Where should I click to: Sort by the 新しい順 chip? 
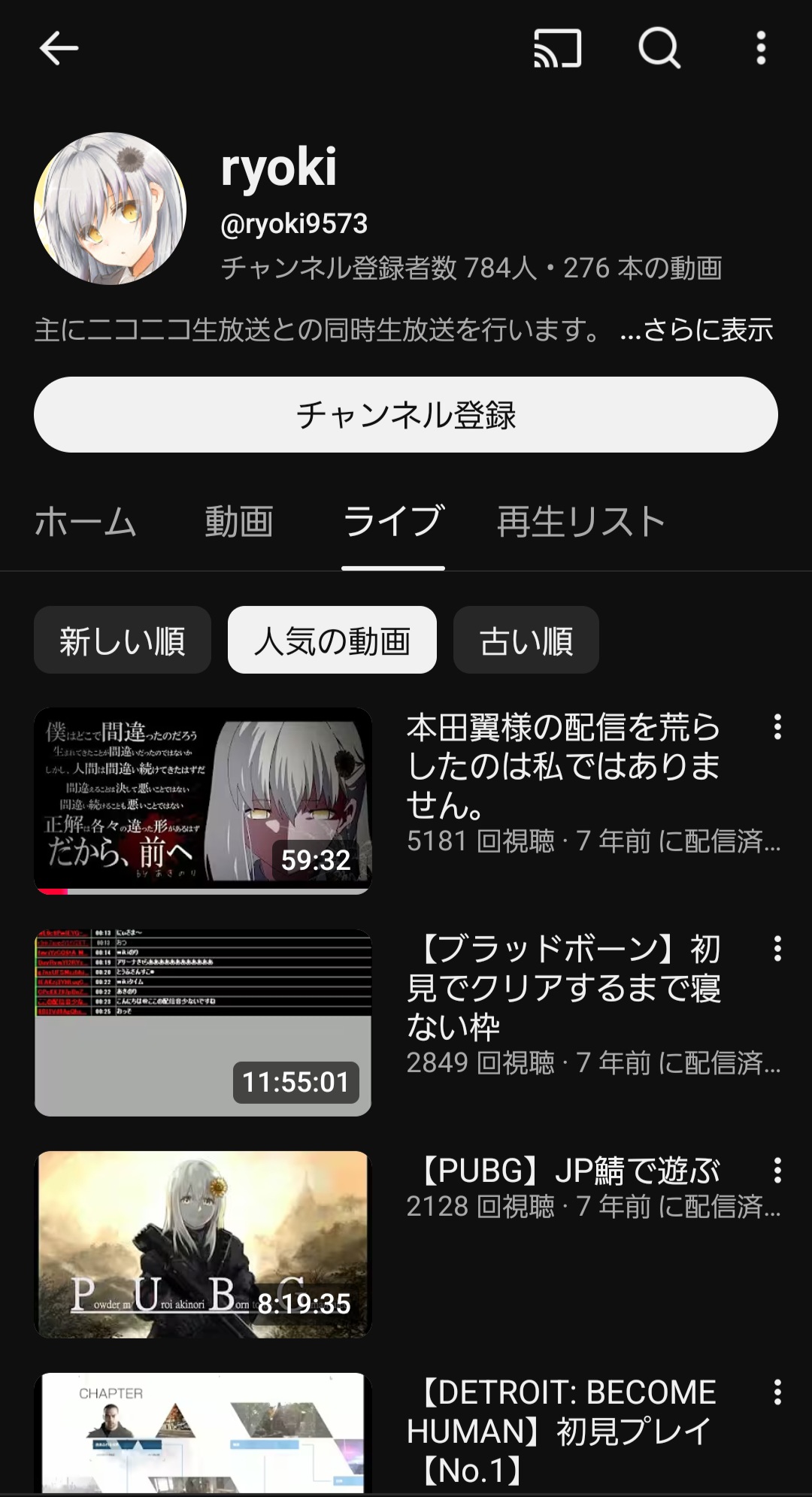(x=123, y=641)
